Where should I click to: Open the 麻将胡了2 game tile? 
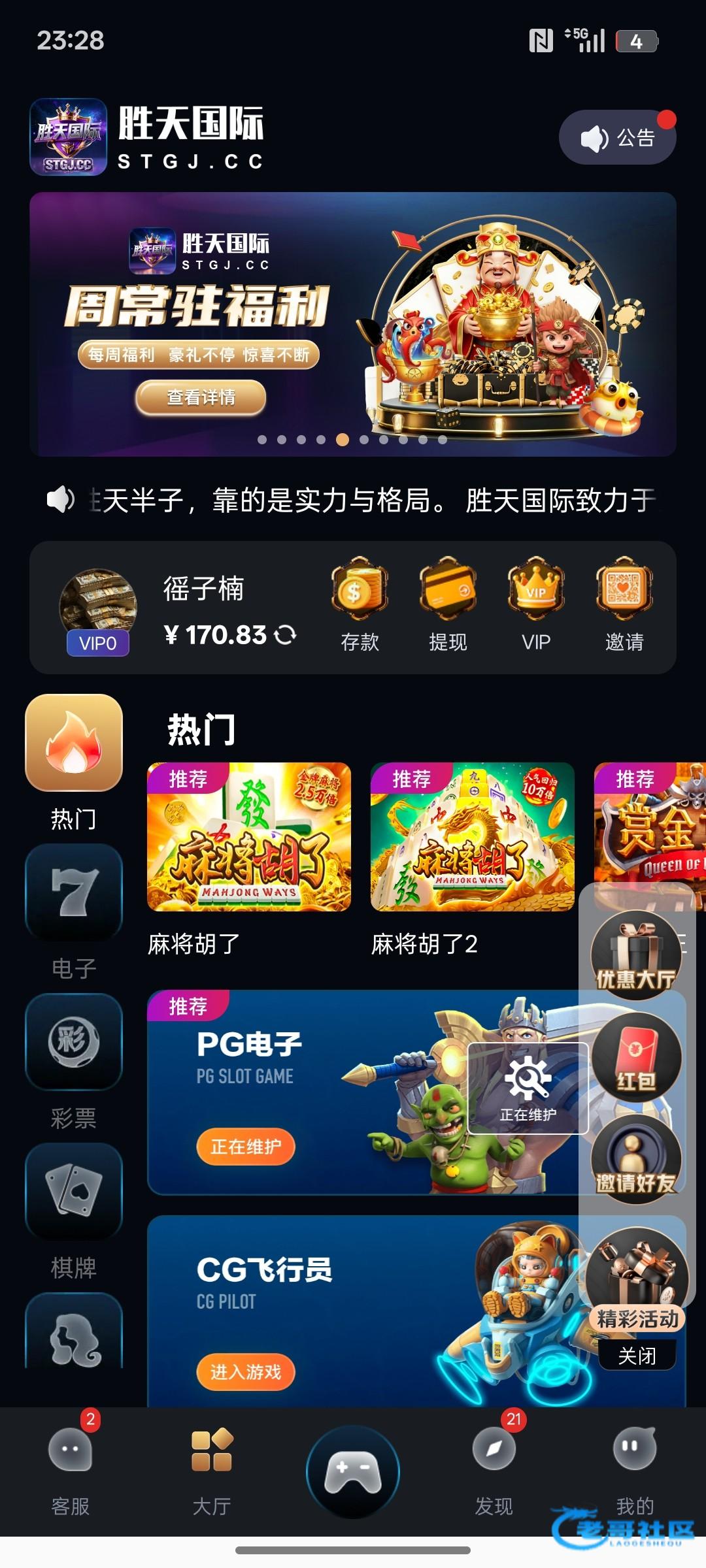(473, 859)
